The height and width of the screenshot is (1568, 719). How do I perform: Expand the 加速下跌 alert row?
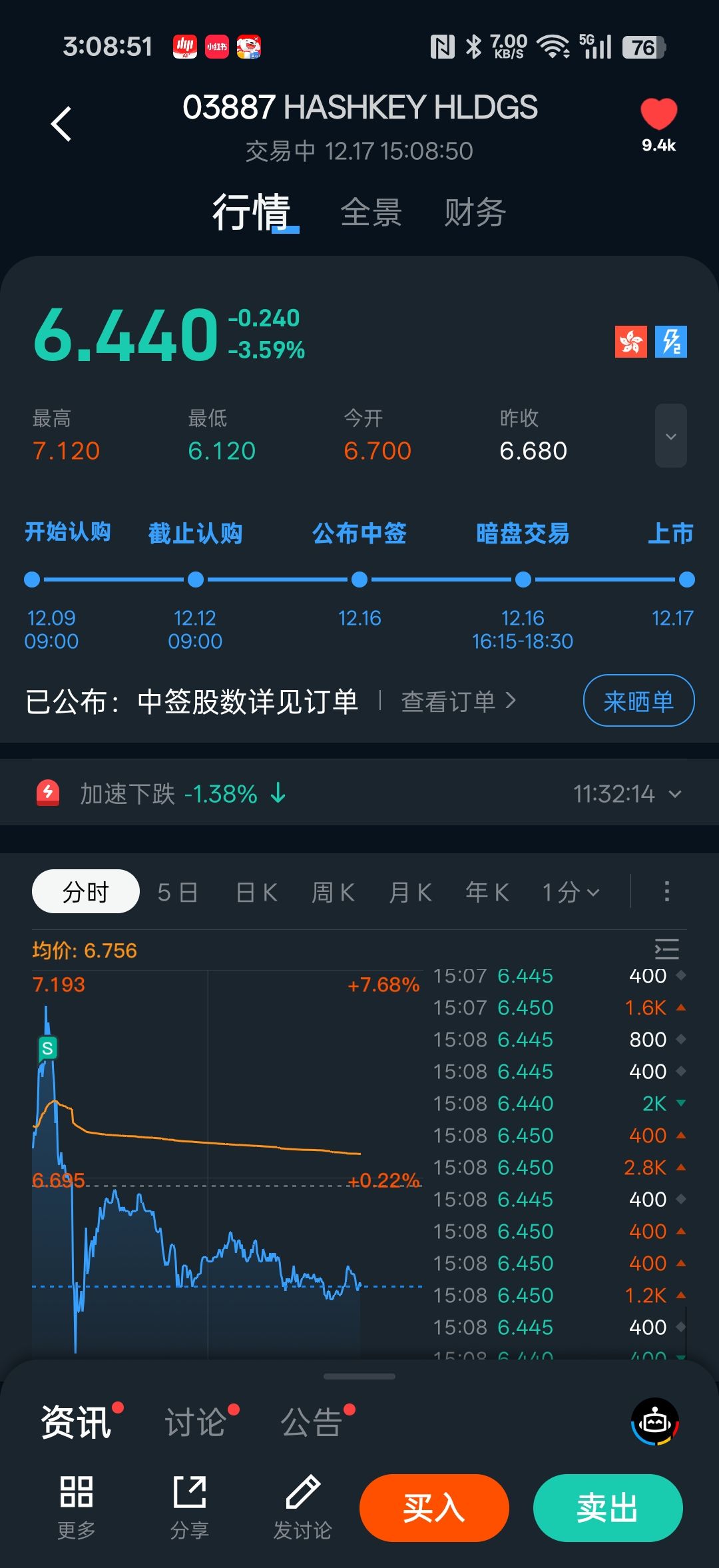674,794
